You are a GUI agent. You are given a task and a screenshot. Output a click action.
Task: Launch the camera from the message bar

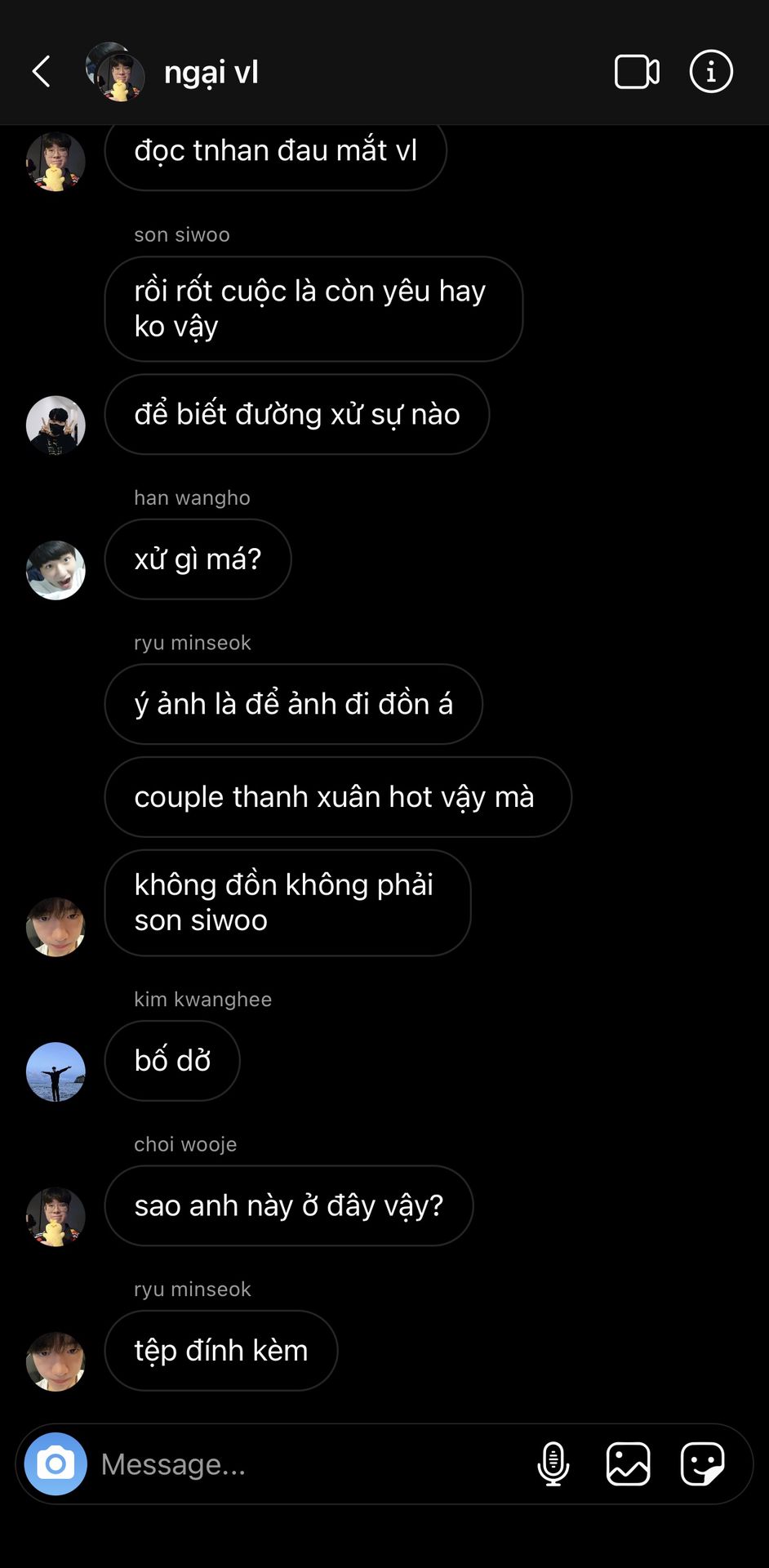click(56, 1464)
